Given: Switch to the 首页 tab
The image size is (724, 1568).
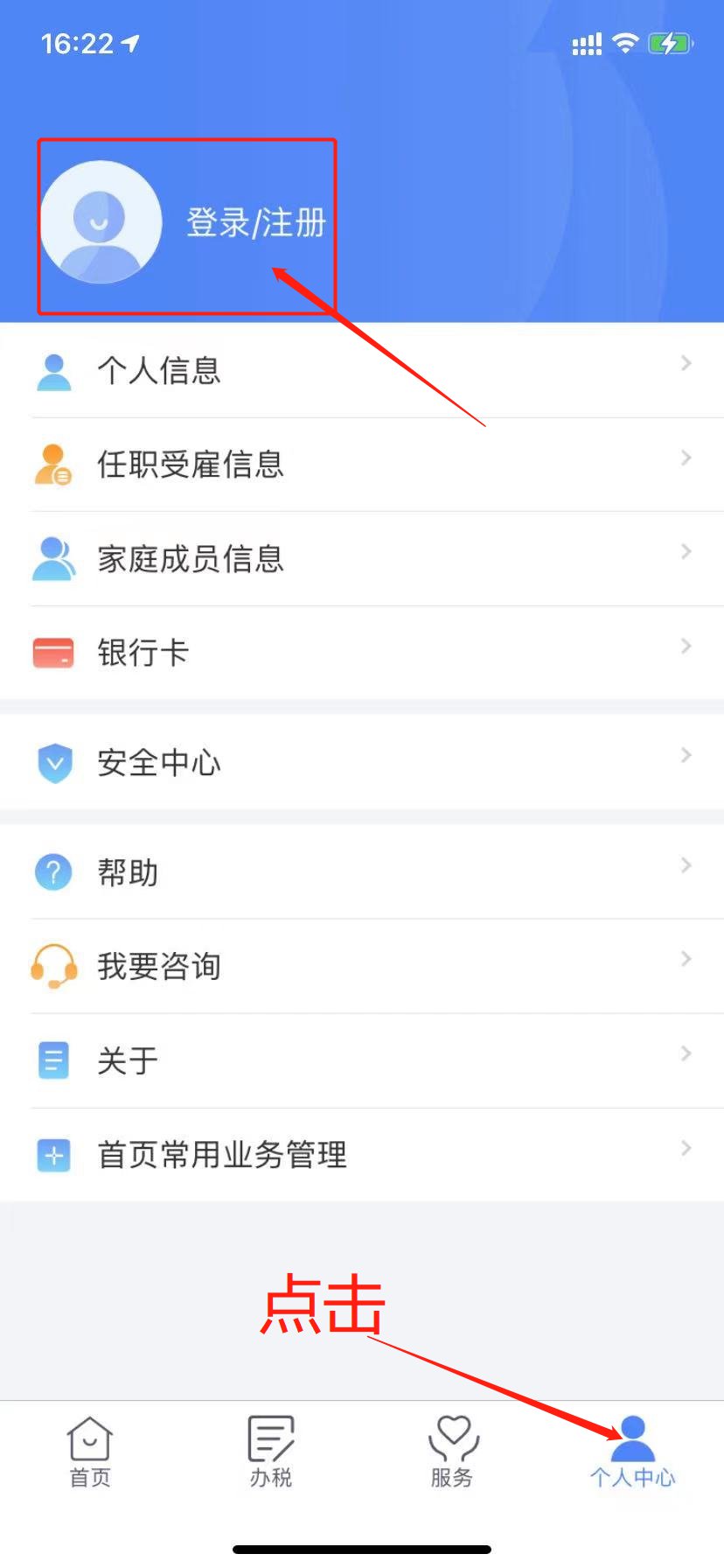Looking at the screenshot, I should pos(90,1452).
